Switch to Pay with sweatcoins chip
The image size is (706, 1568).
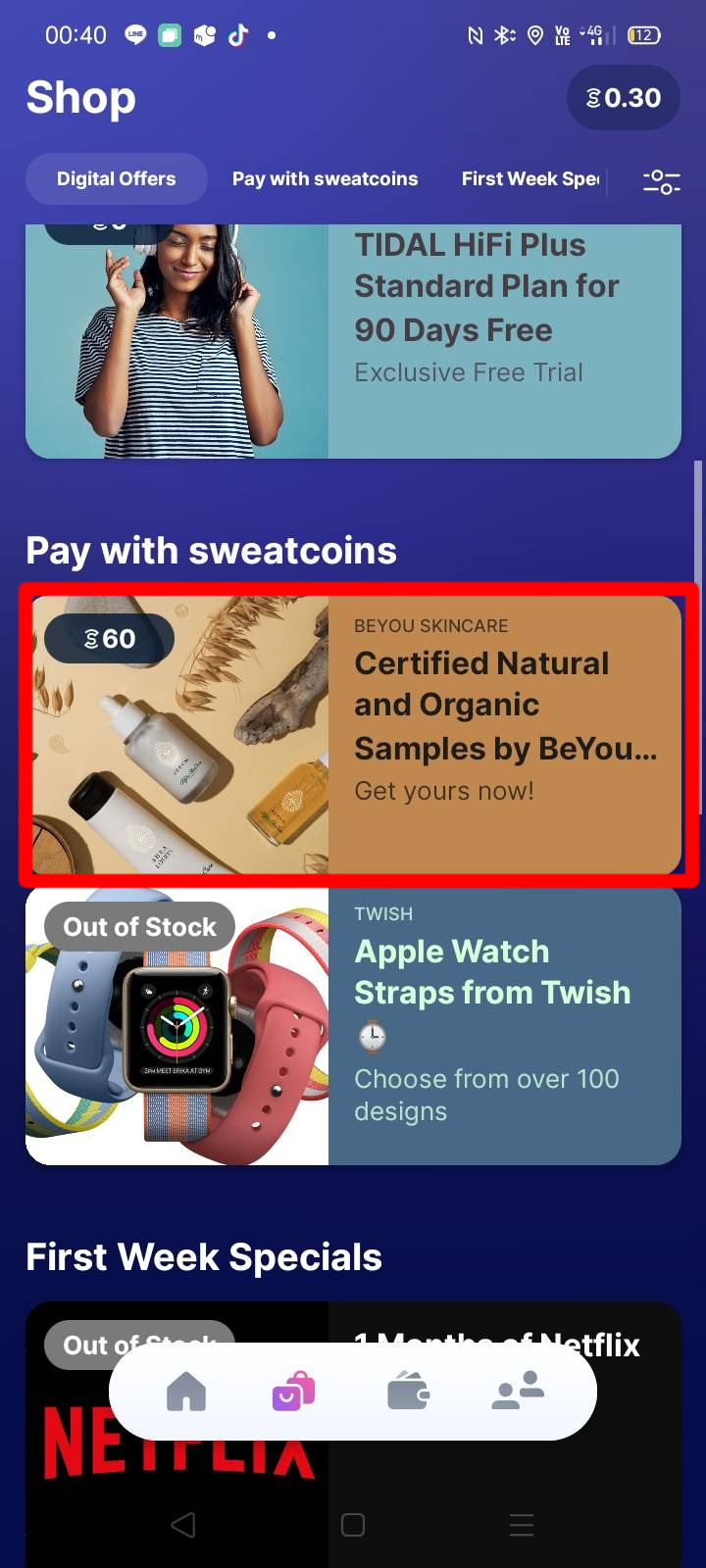tap(325, 178)
